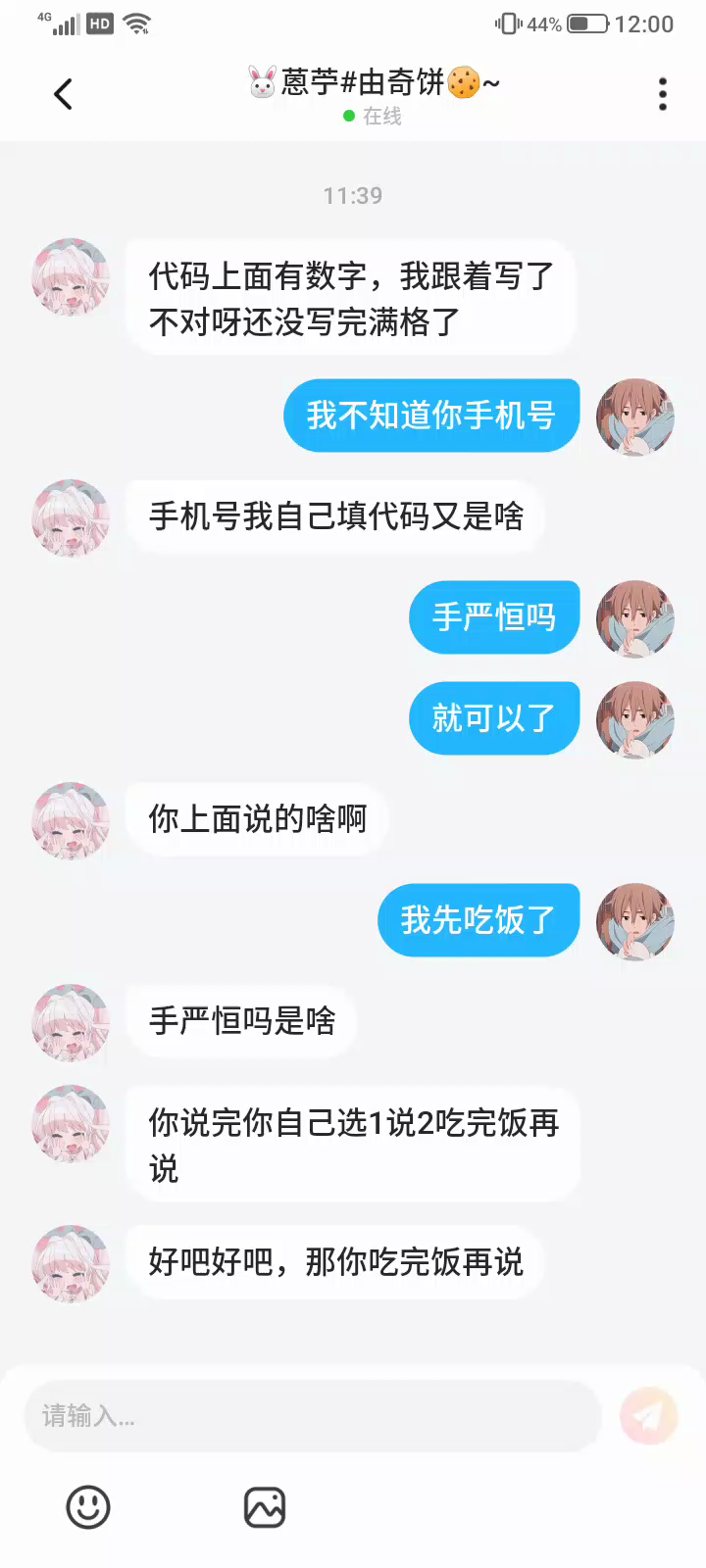706x1568 pixels.
Task: Attach a picture with the image icon
Action: coord(265,1507)
